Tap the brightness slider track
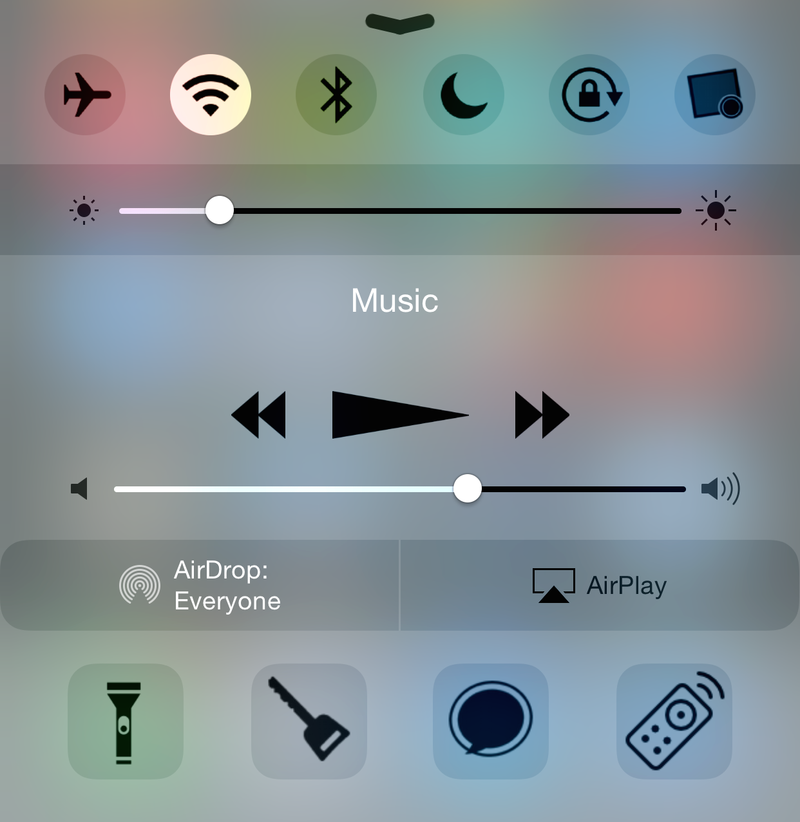The image size is (800, 822). pyautogui.click(x=450, y=211)
